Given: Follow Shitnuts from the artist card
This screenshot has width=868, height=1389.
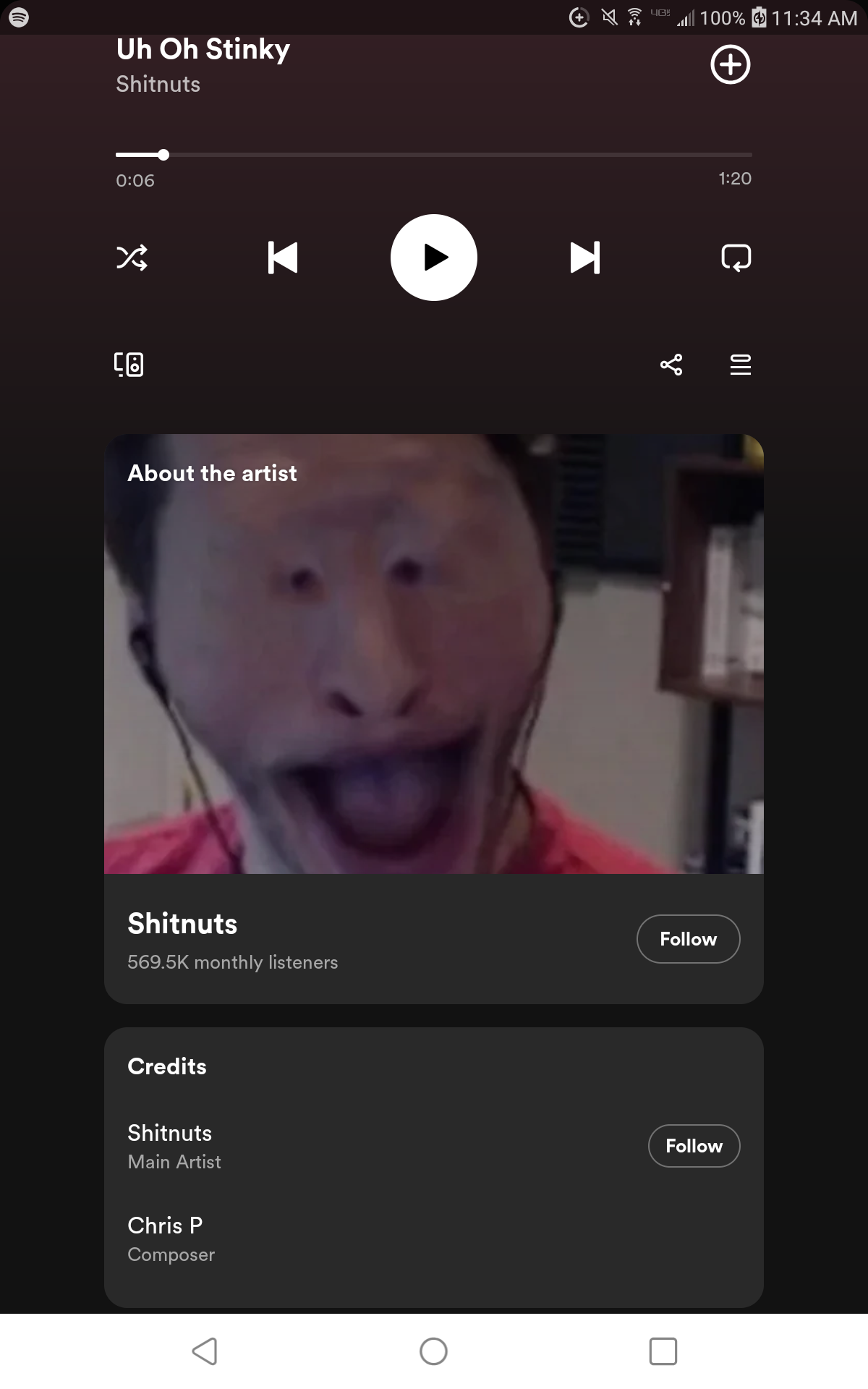Looking at the screenshot, I should (x=688, y=939).
